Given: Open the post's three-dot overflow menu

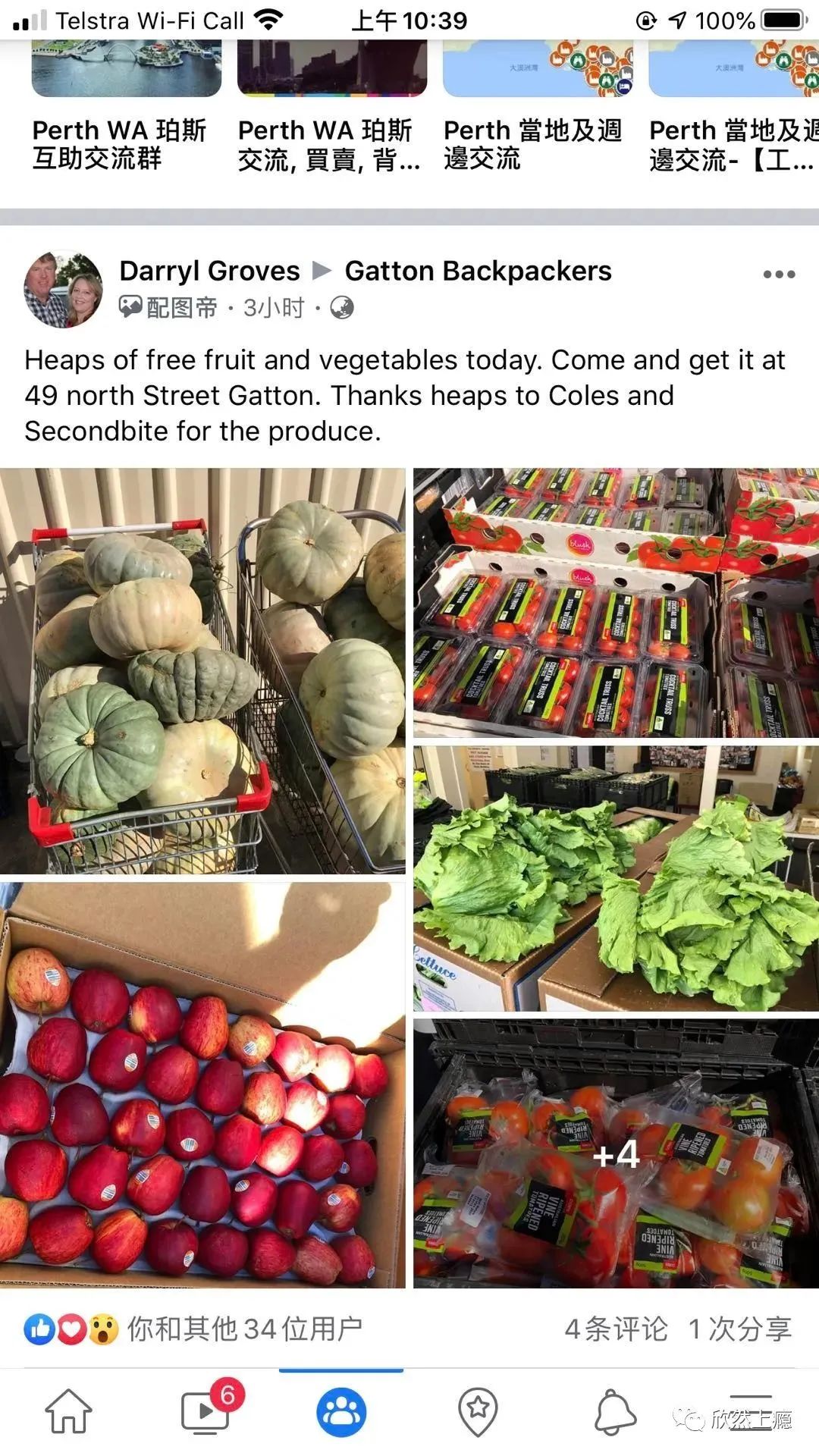Looking at the screenshot, I should [x=779, y=275].
